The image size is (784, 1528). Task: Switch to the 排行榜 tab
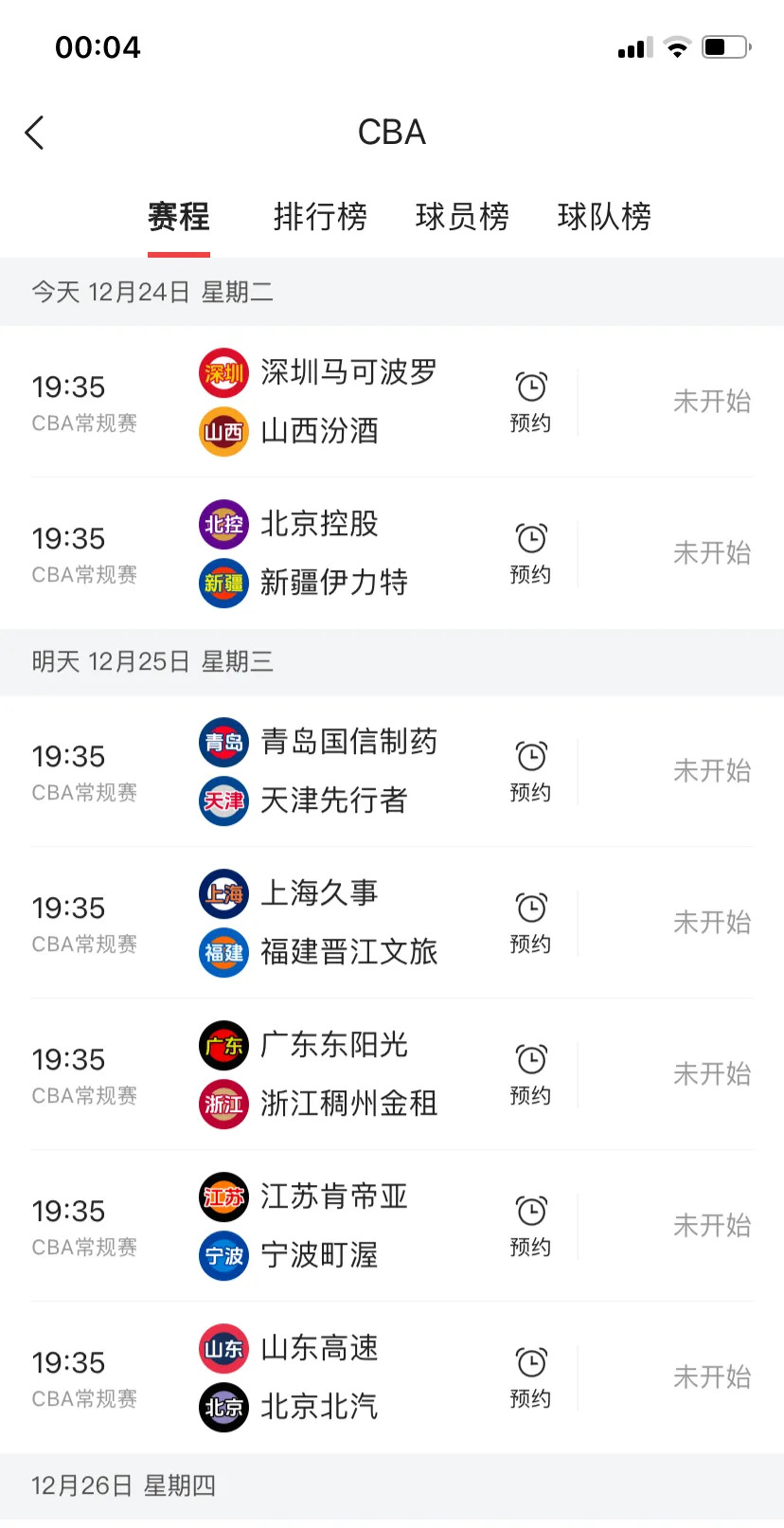pyautogui.click(x=320, y=217)
